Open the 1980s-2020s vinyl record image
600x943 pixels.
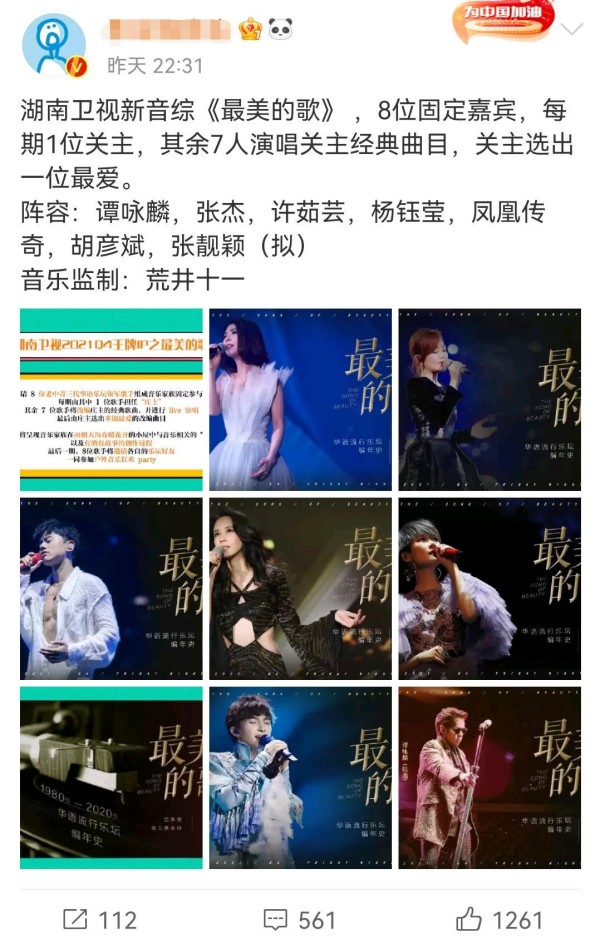pyautogui.click(x=111, y=777)
